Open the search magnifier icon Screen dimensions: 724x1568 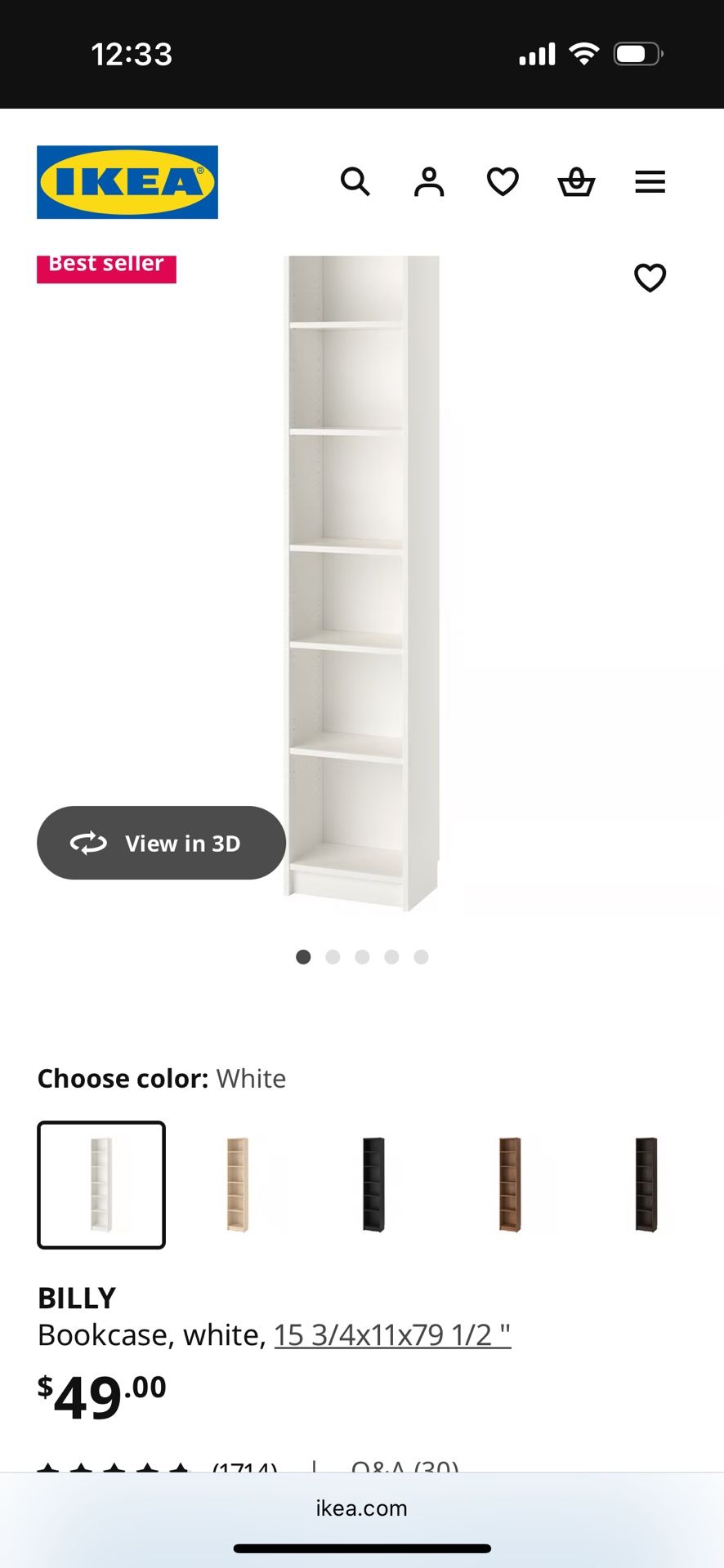[355, 181]
